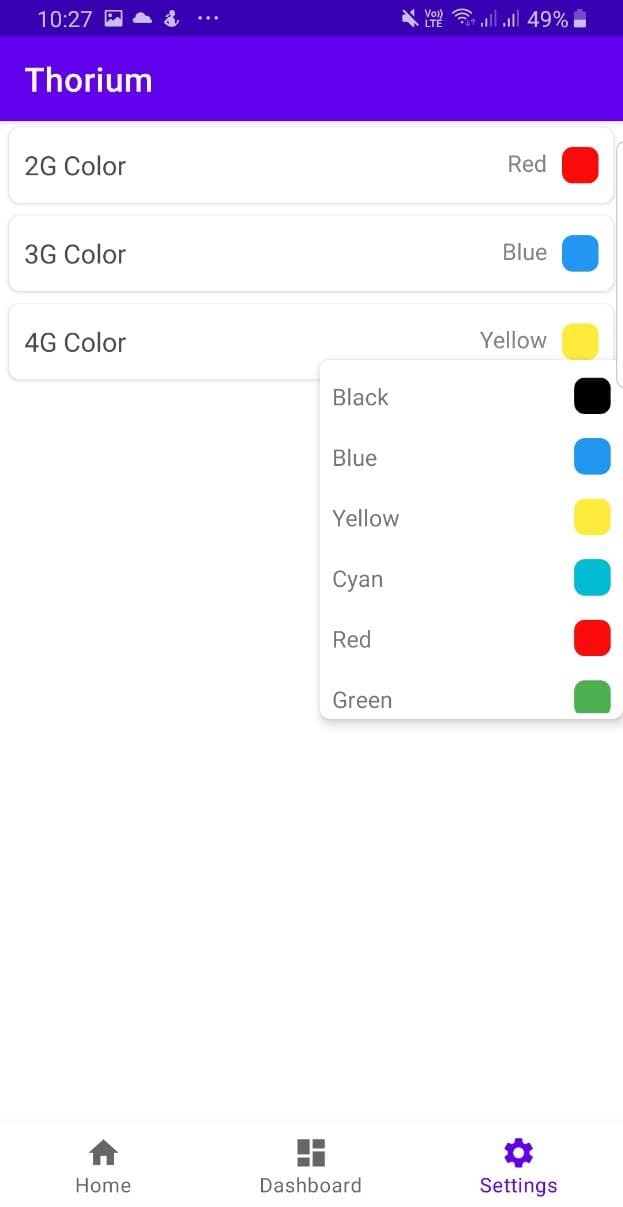Image resolution: width=623 pixels, height=1207 pixels.
Task: Pick Yellow in the dropdown list
Action: [471, 518]
